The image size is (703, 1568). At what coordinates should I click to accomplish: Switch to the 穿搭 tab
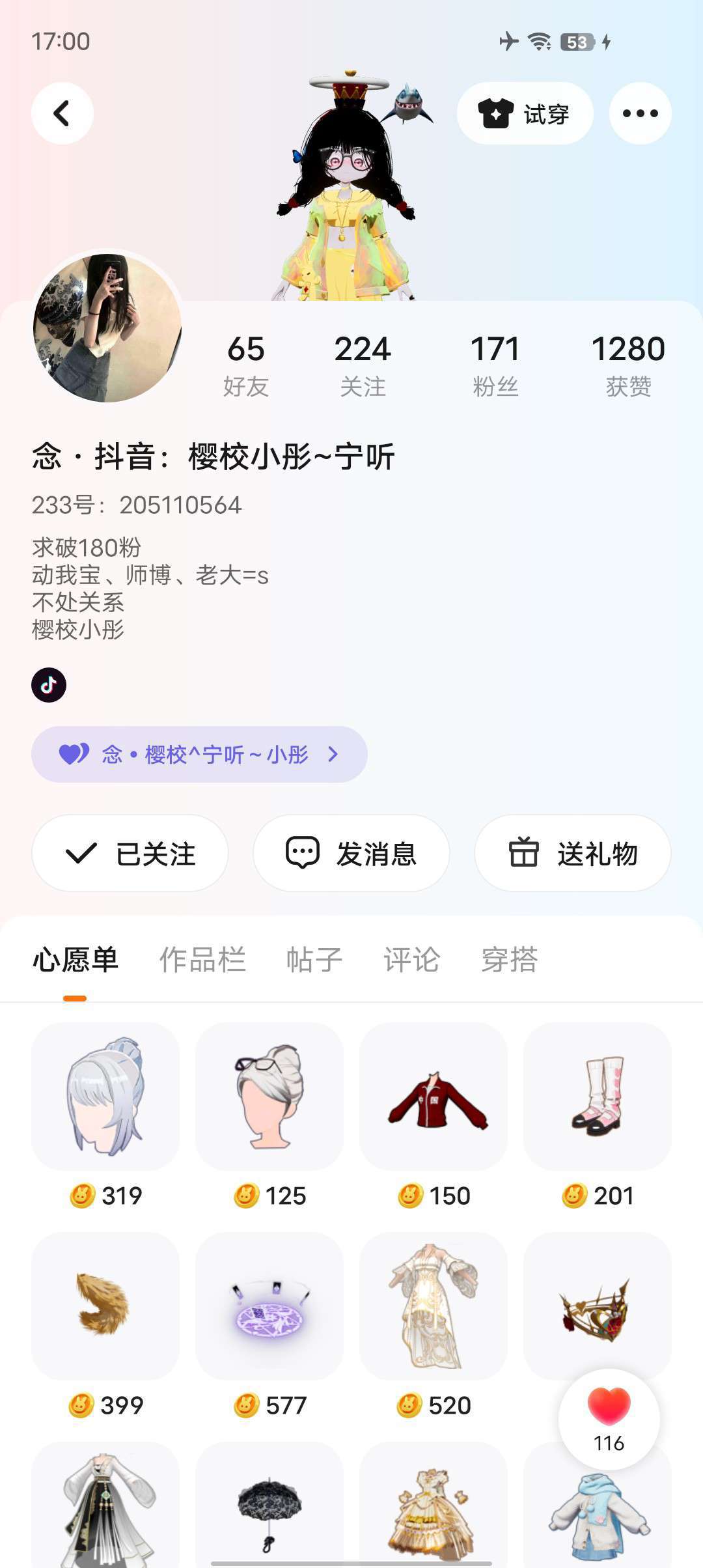(509, 960)
